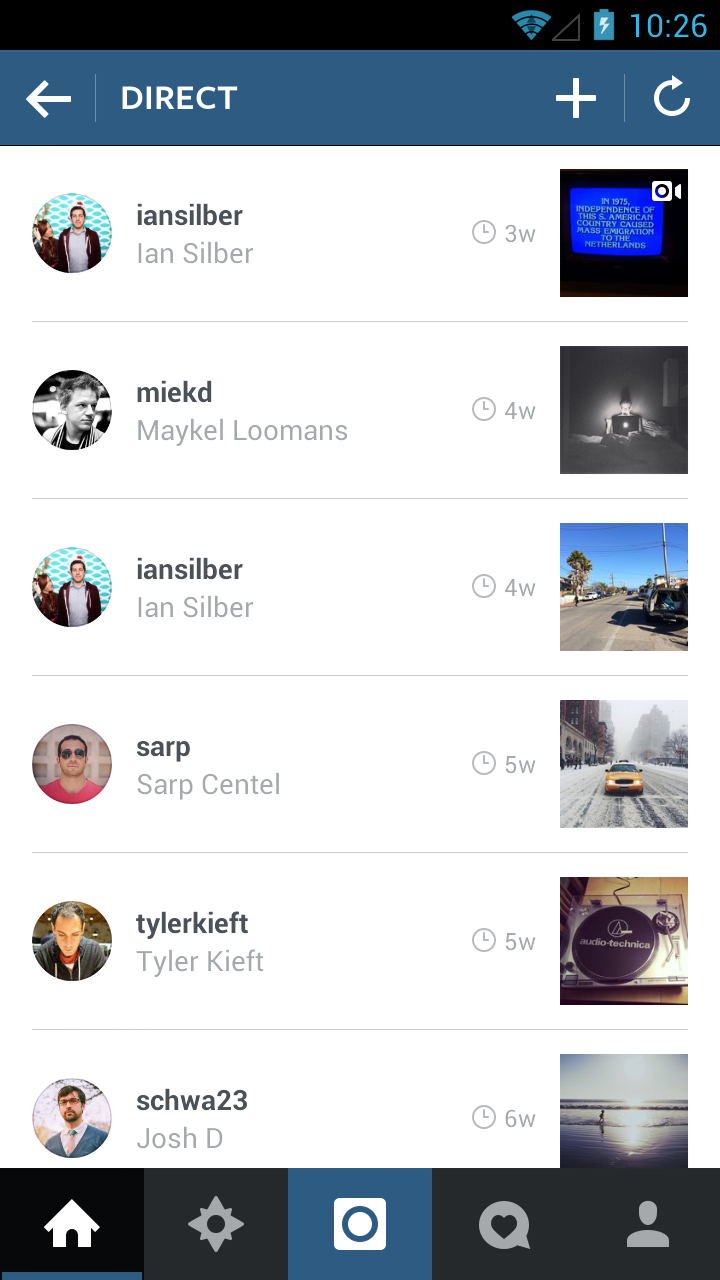Switch to the Home feed tab
Screen dimensions: 720x1280
point(72,1224)
